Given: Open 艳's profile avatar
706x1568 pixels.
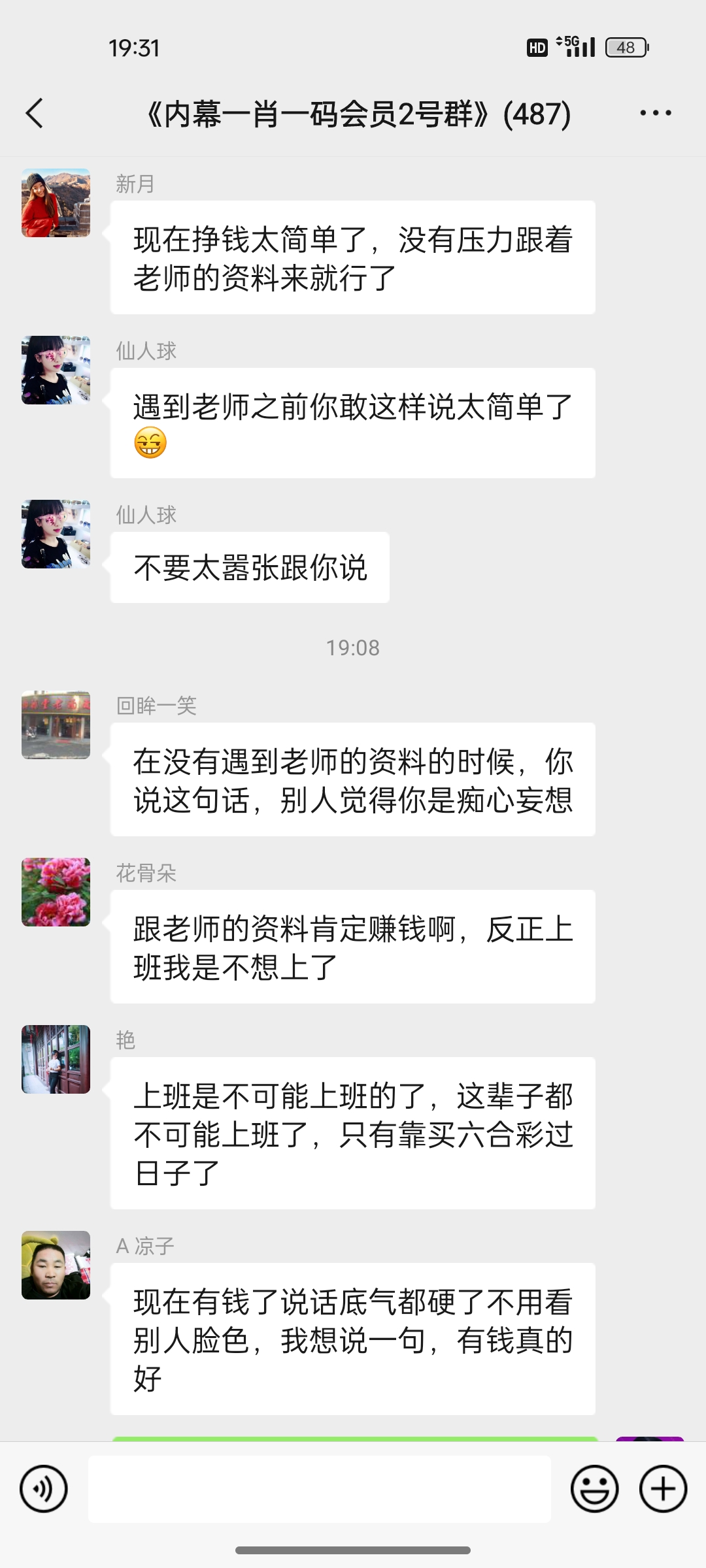Looking at the screenshot, I should [56, 1059].
